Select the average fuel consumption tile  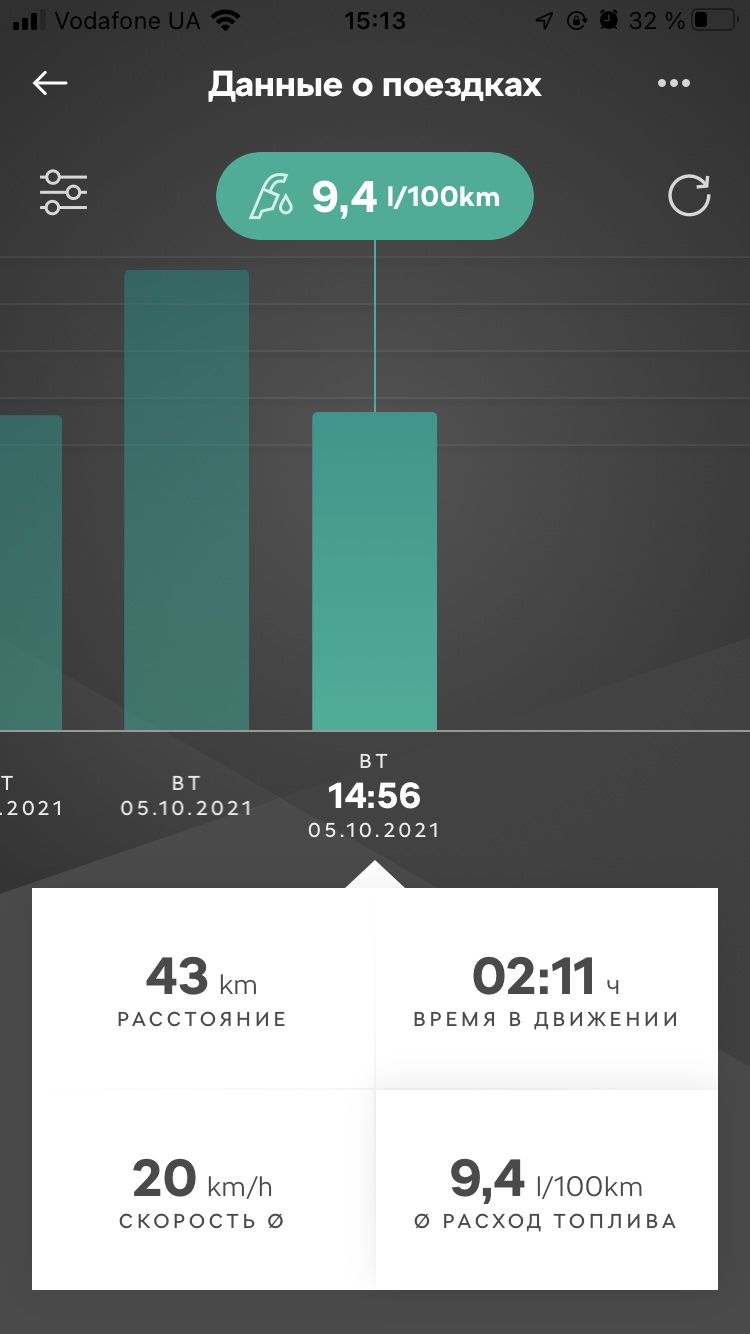[x=546, y=1190]
